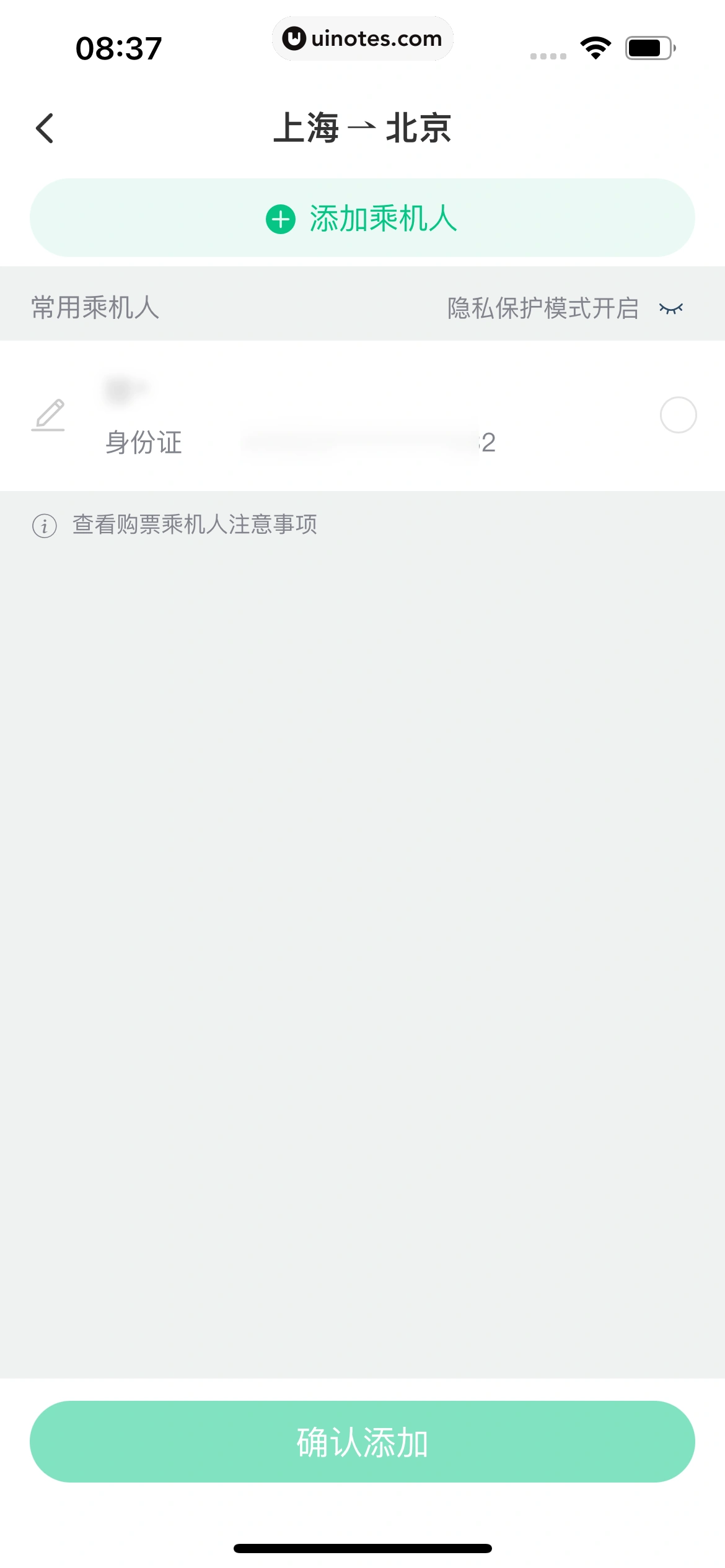Toggle the privacy protection eye icon
Screen dimensions: 725x1568
coord(670,308)
